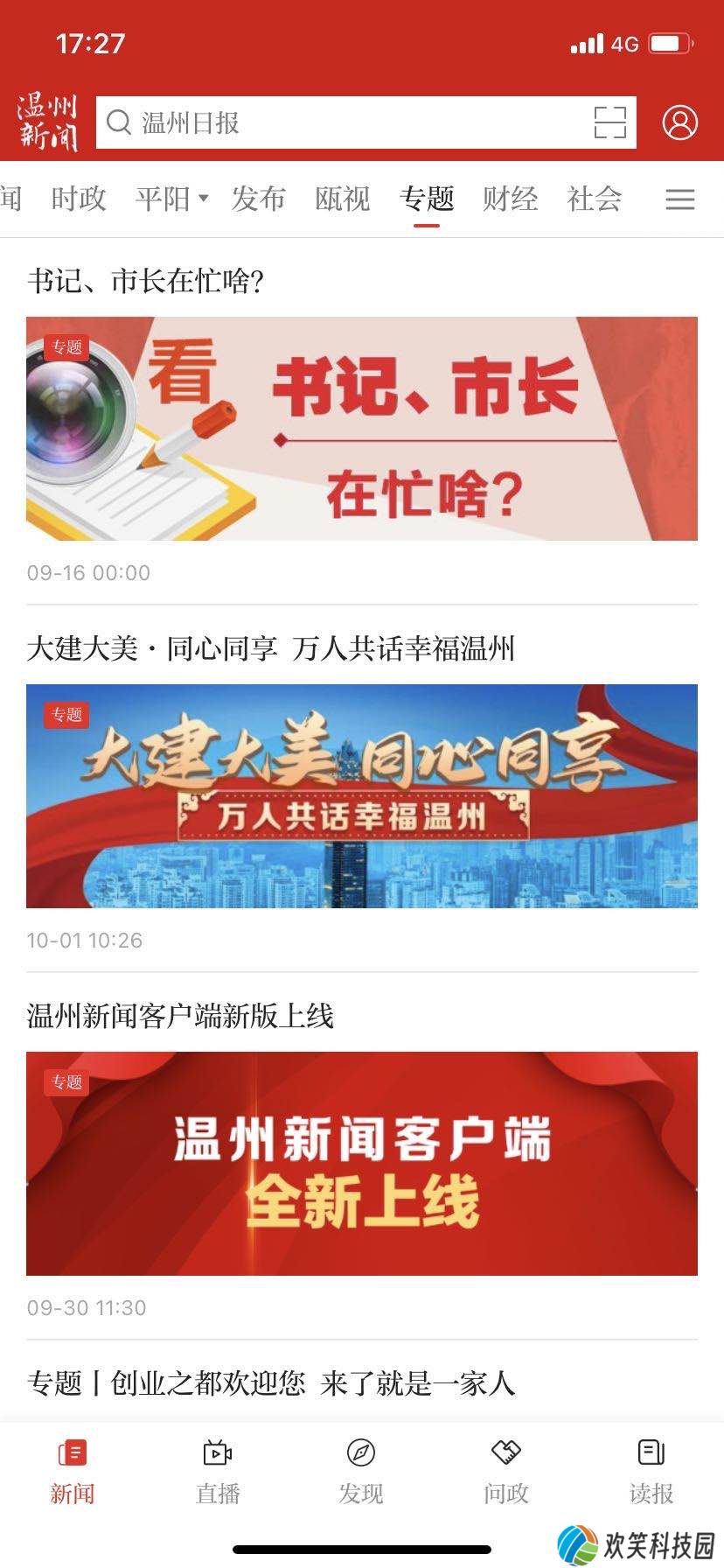Image resolution: width=724 pixels, height=1568 pixels.
Task: Go to the 问政 tab
Action: point(506,1472)
